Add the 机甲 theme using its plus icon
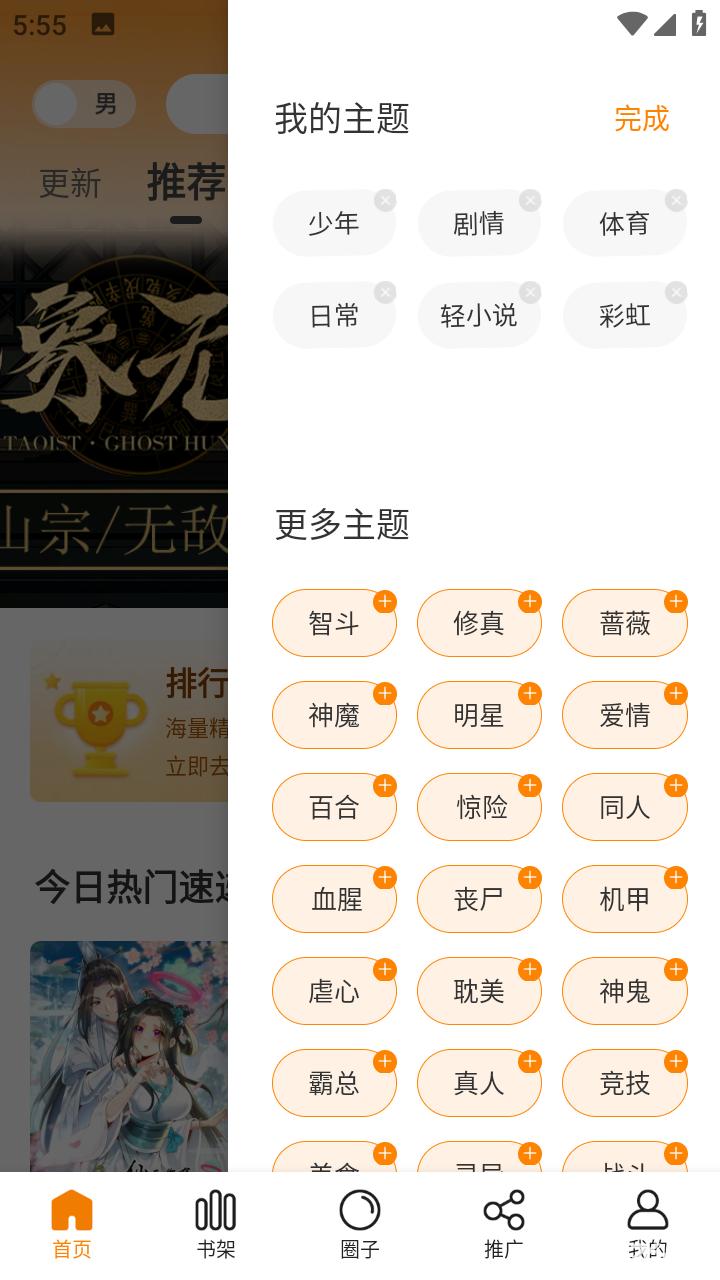The height and width of the screenshot is (1280, 720). (675, 878)
